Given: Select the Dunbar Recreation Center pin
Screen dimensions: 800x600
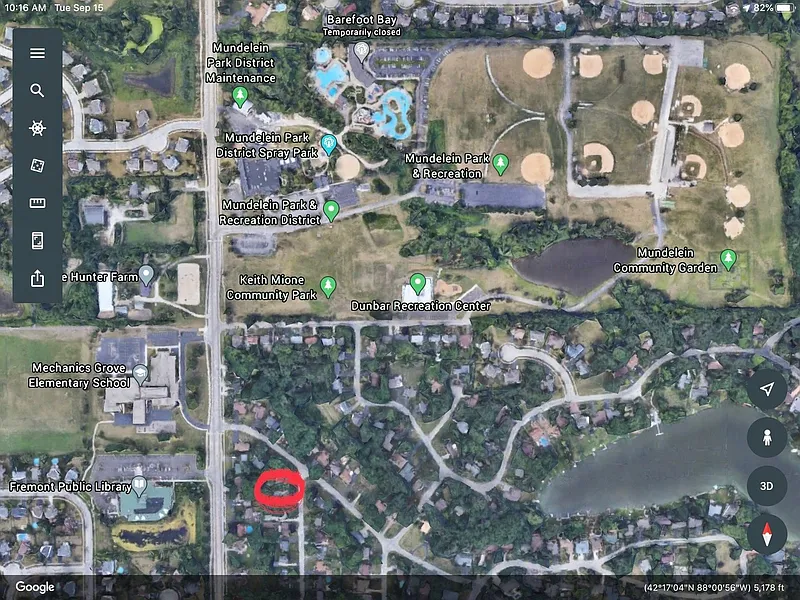Looking at the screenshot, I should pyautogui.click(x=418, y=284).
